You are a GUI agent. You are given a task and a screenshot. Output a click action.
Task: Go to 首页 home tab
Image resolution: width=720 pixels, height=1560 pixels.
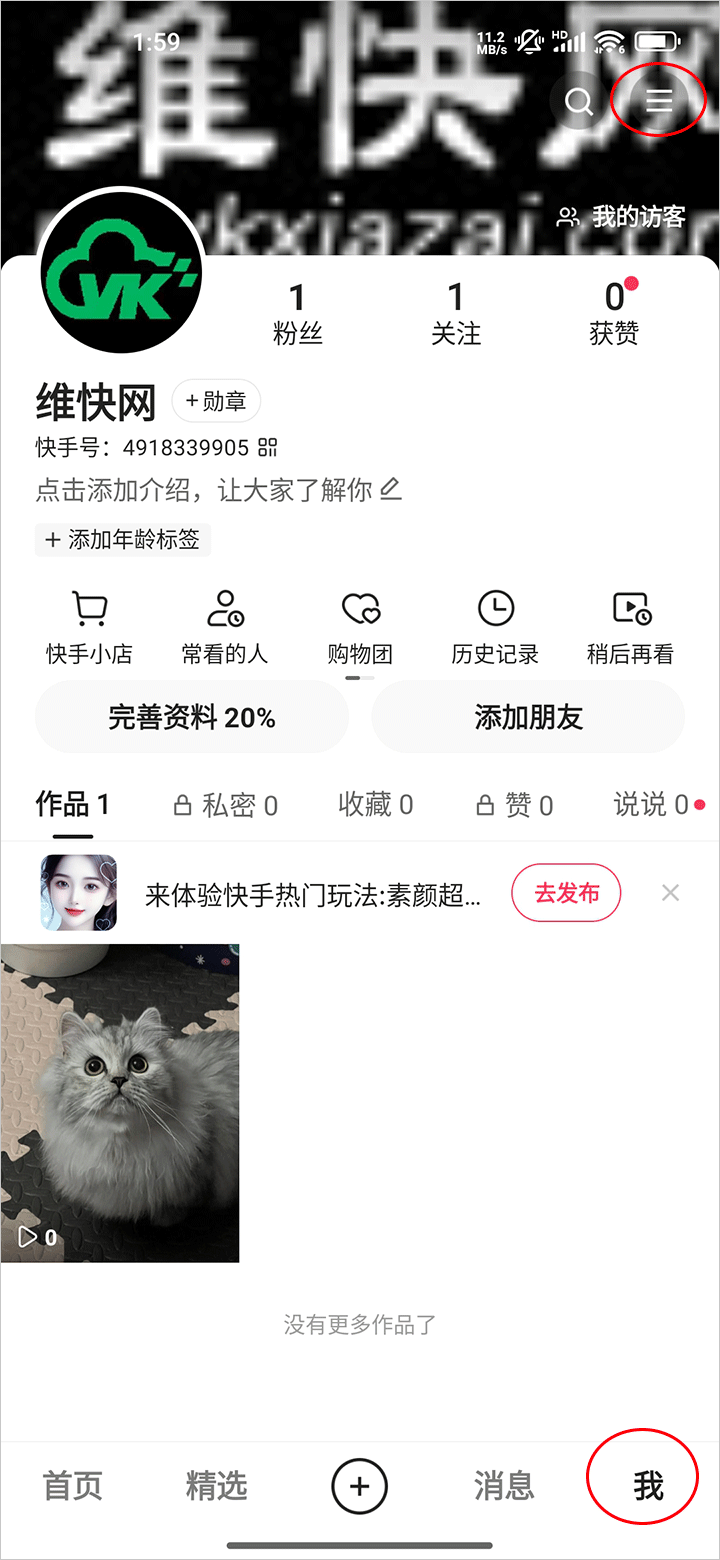tap(73, 1486)
